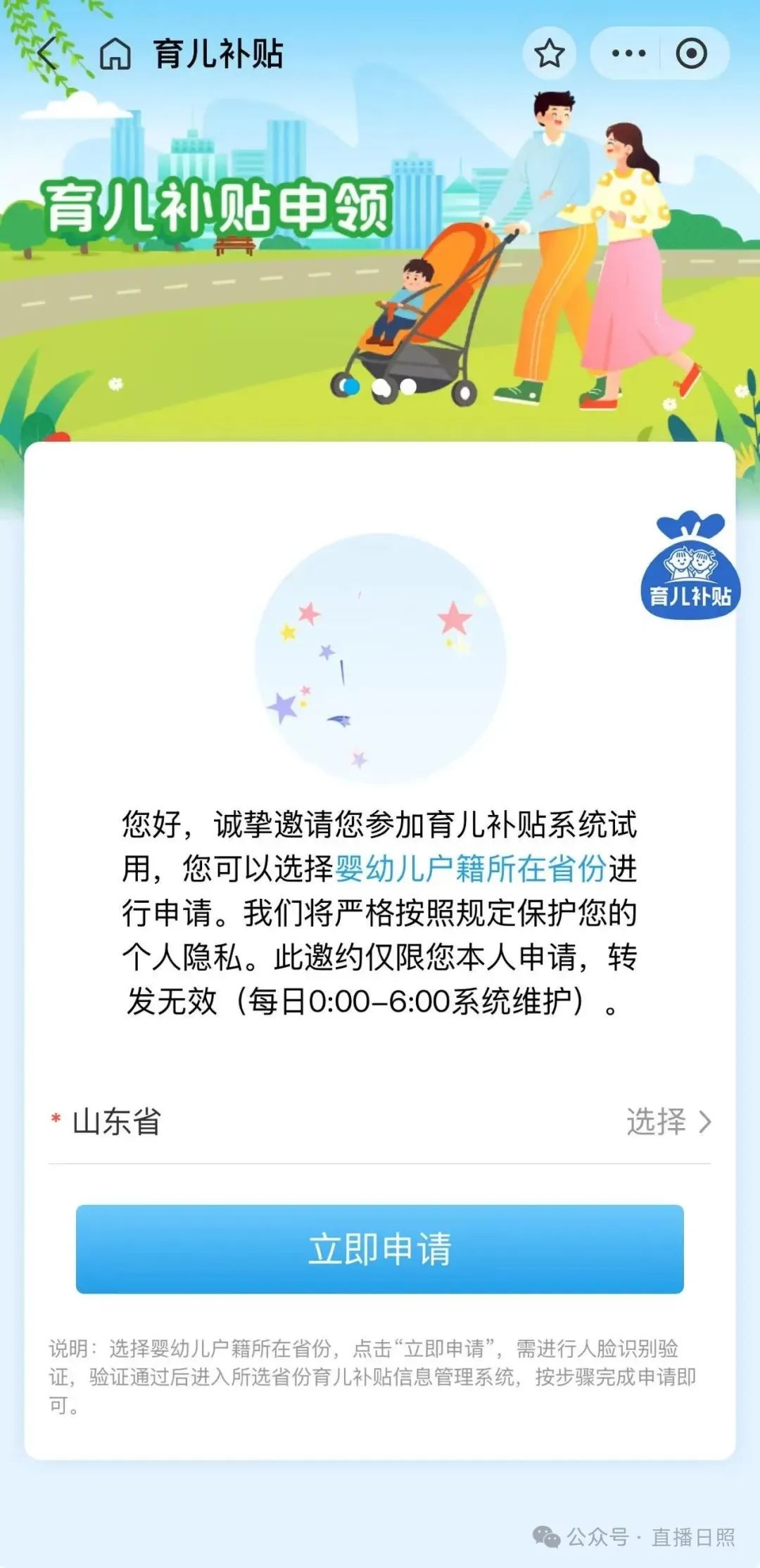Close the mini program via circle icon

coord(691,53)
